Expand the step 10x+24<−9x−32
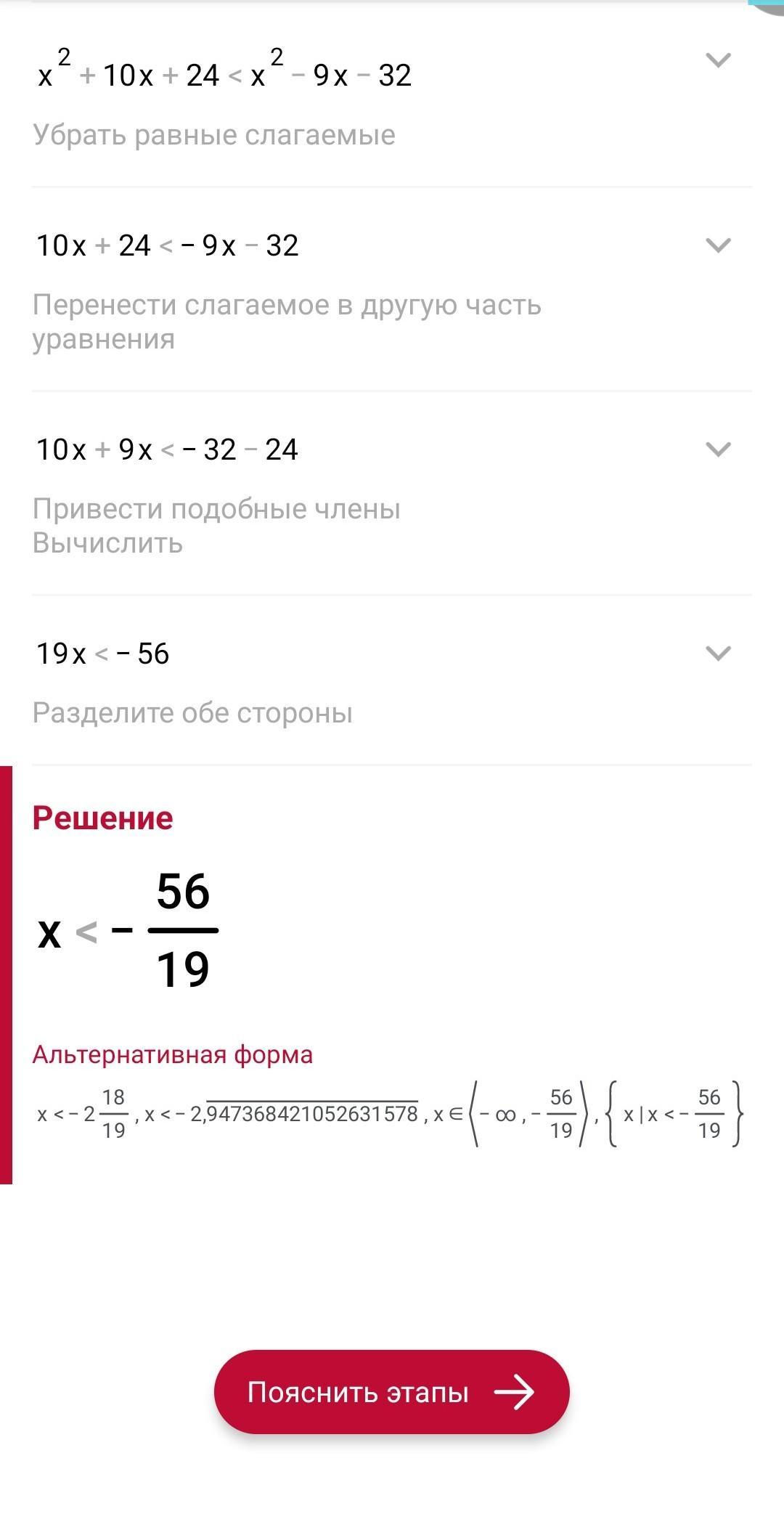The width and height of the screenshot is (784, 1514). (x=718, y=245)
